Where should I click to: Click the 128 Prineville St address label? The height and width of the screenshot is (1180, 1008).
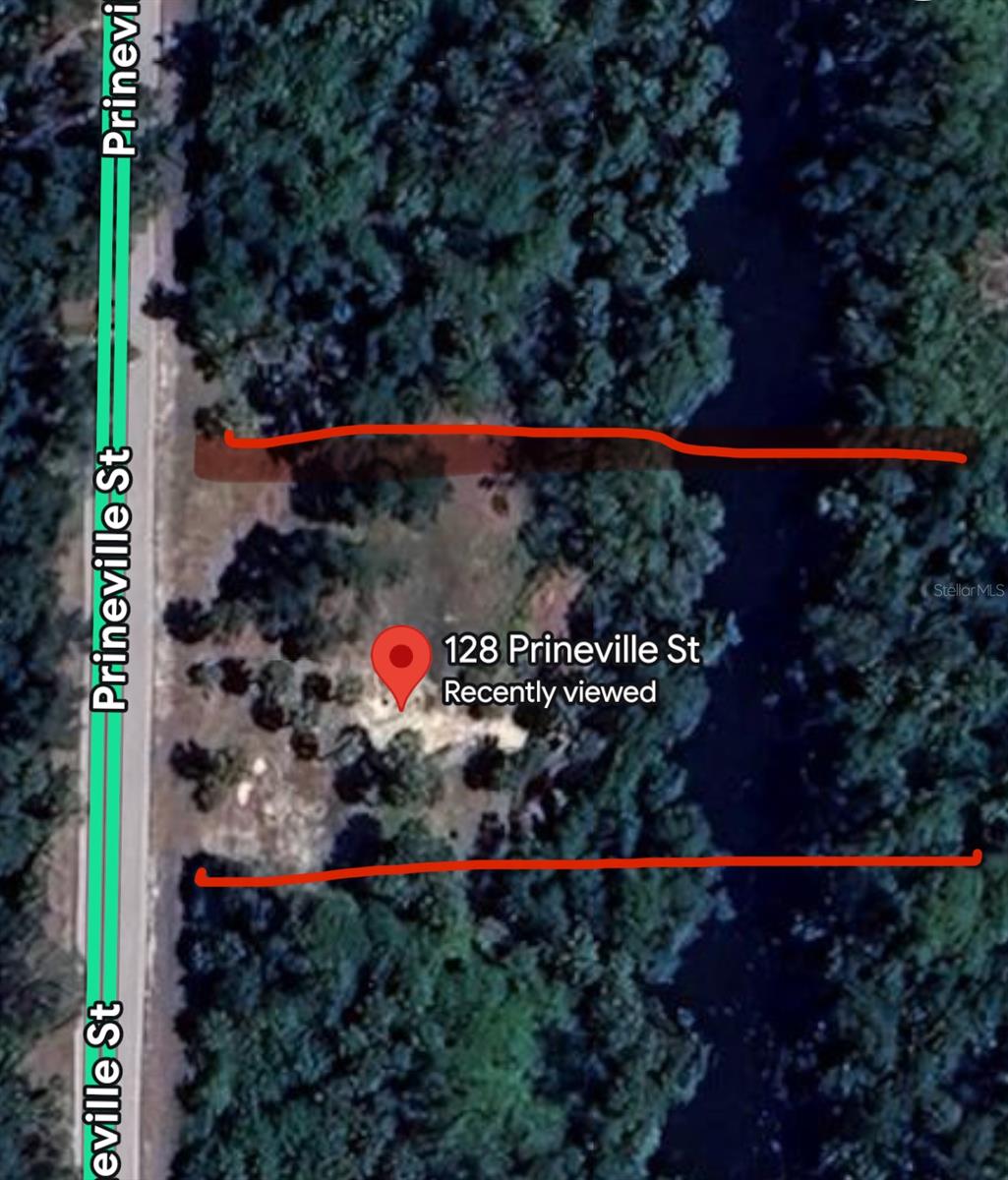point(573,651)
